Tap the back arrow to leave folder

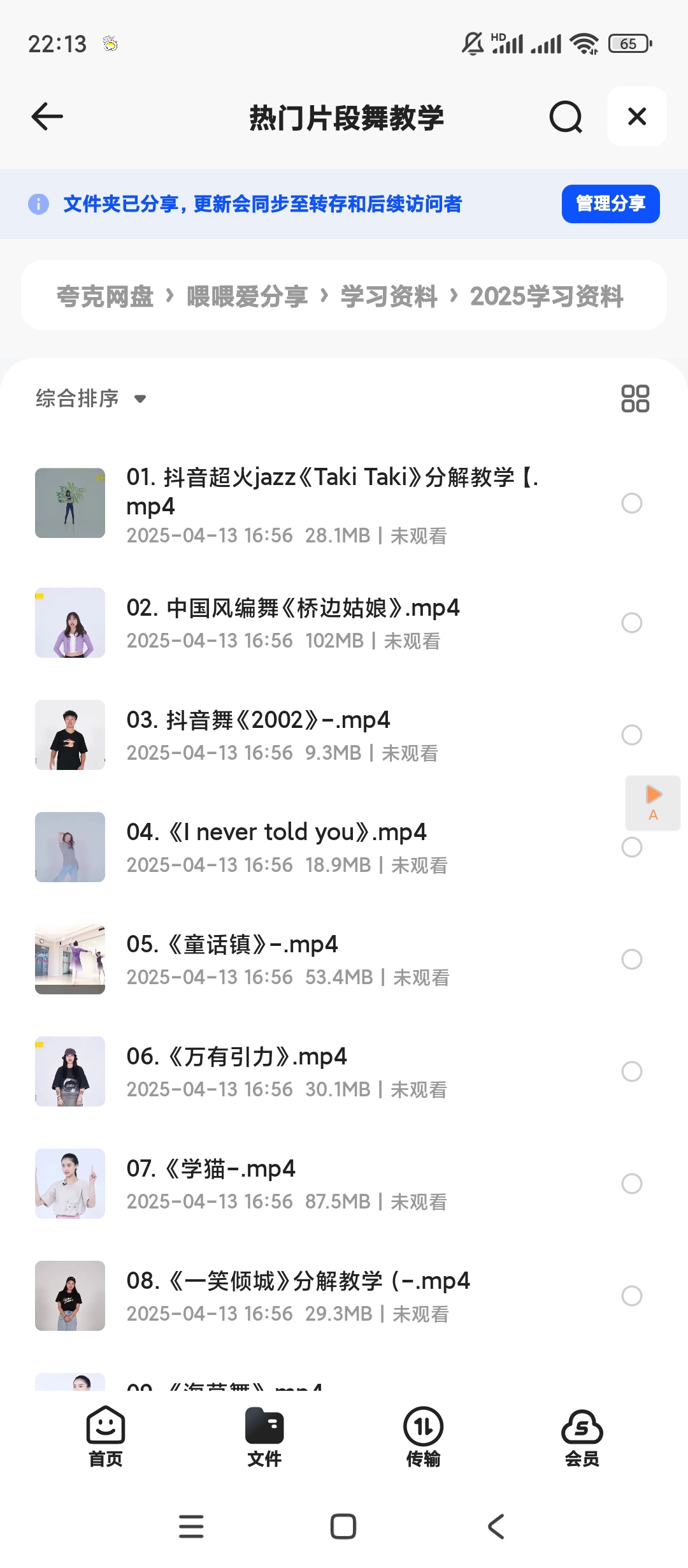(45, 117)
